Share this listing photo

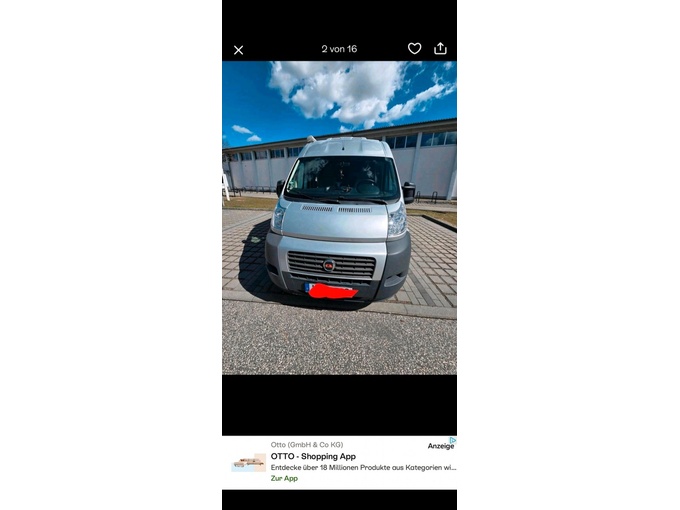(440, 49)
